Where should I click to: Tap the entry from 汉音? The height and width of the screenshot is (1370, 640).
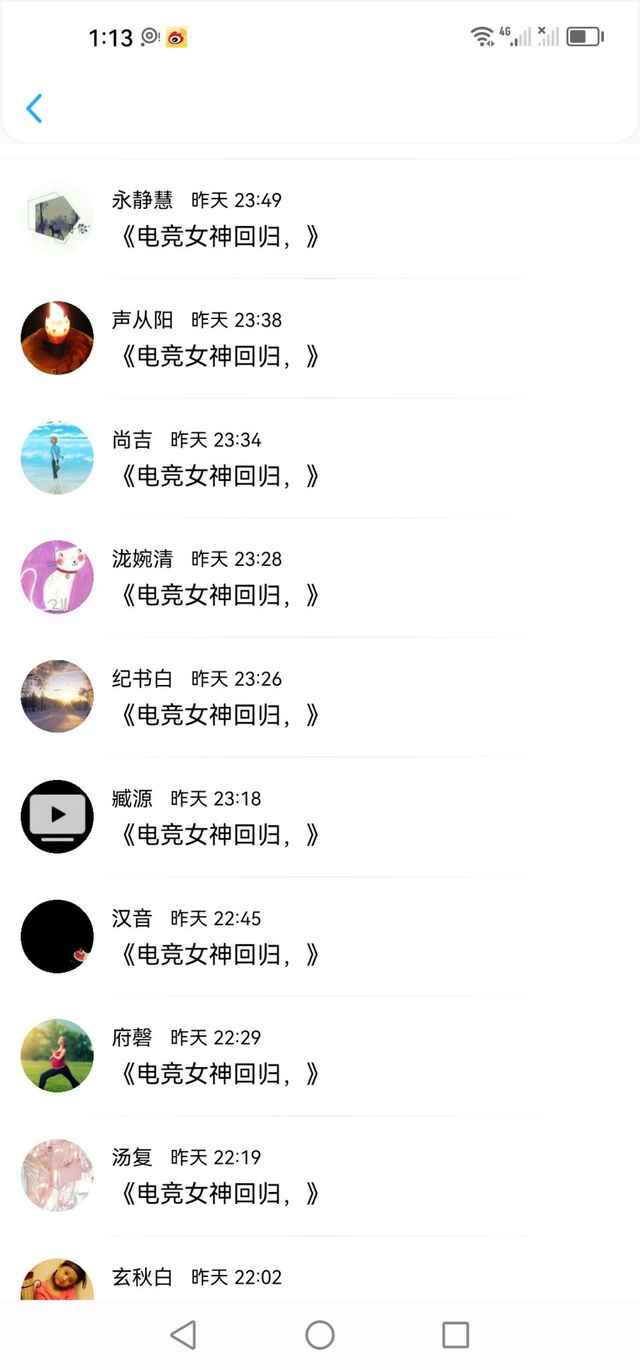tap(320, 936)
